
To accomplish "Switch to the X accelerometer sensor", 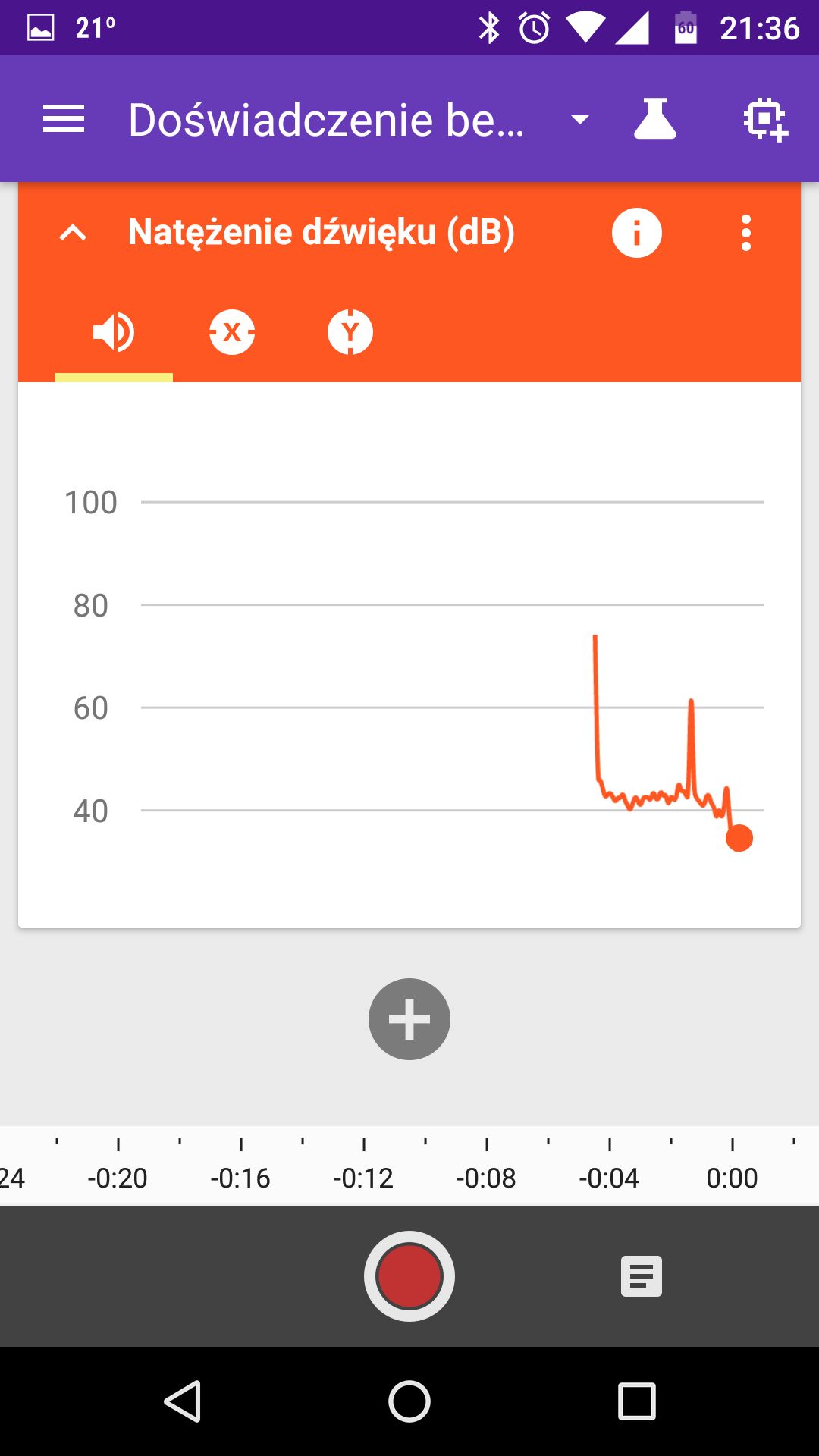I will pyautogui.click(x=232, y=332).
